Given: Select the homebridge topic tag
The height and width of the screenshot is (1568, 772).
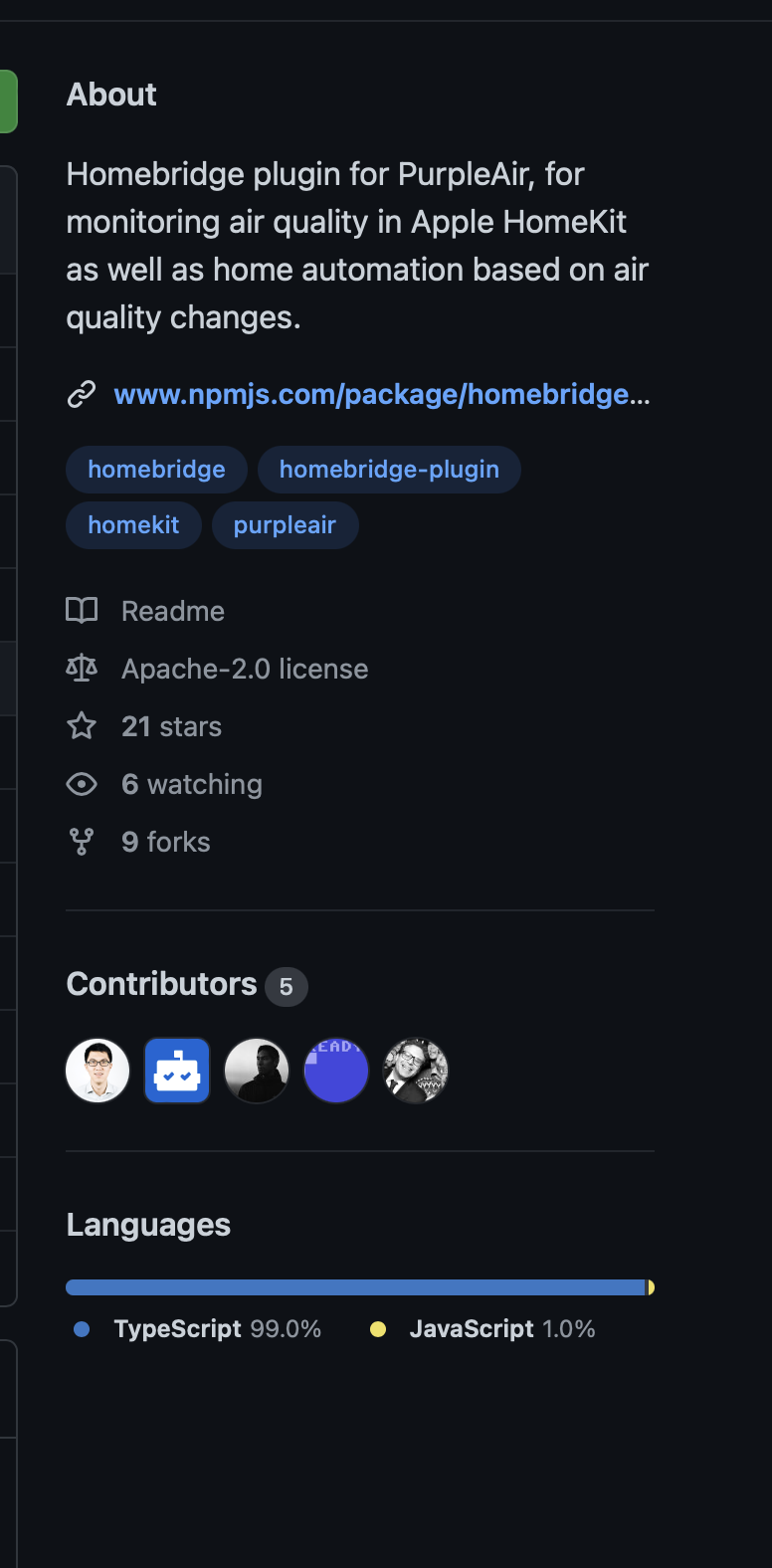Looking at the screenshot, I should coord(156,469).
